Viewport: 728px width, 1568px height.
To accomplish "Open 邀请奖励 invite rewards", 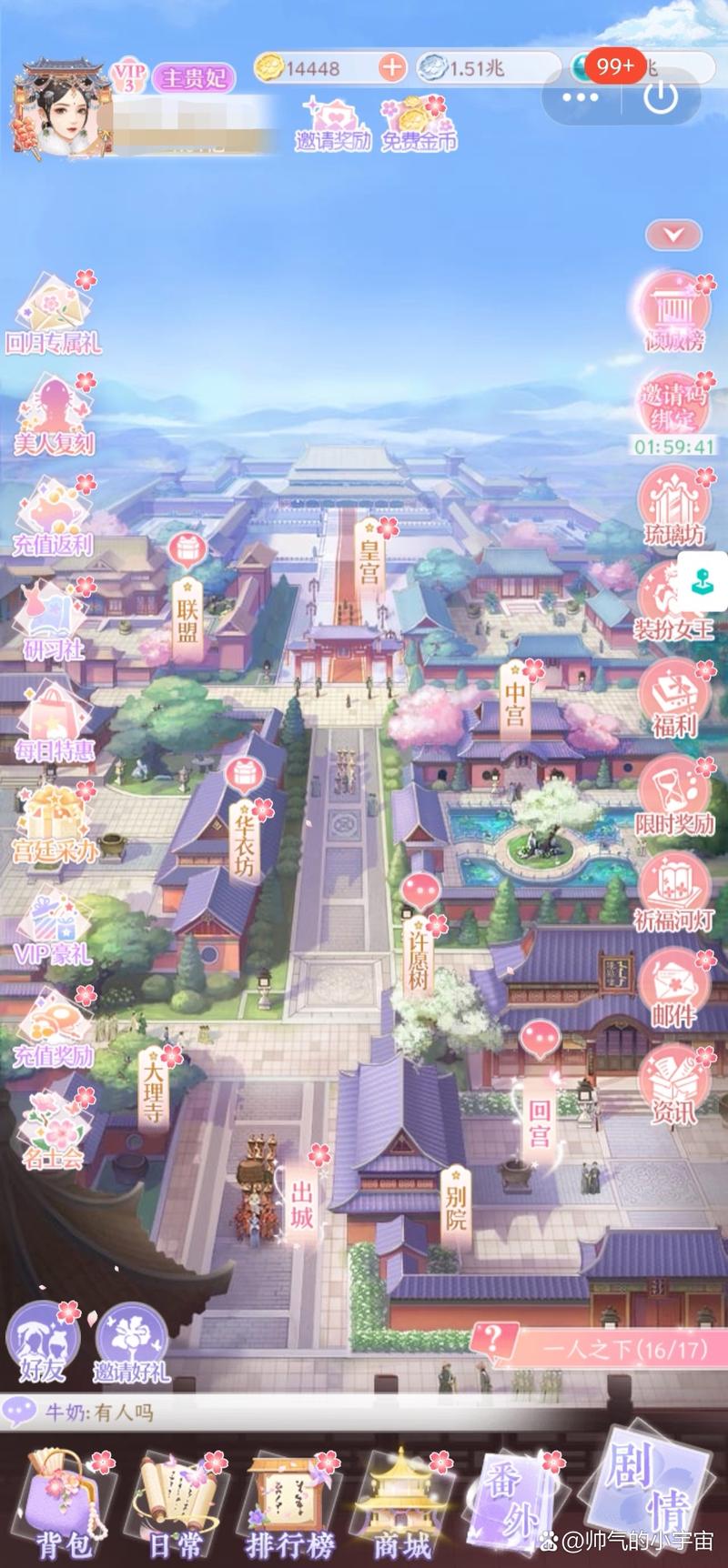I will [x=333, y=126].
